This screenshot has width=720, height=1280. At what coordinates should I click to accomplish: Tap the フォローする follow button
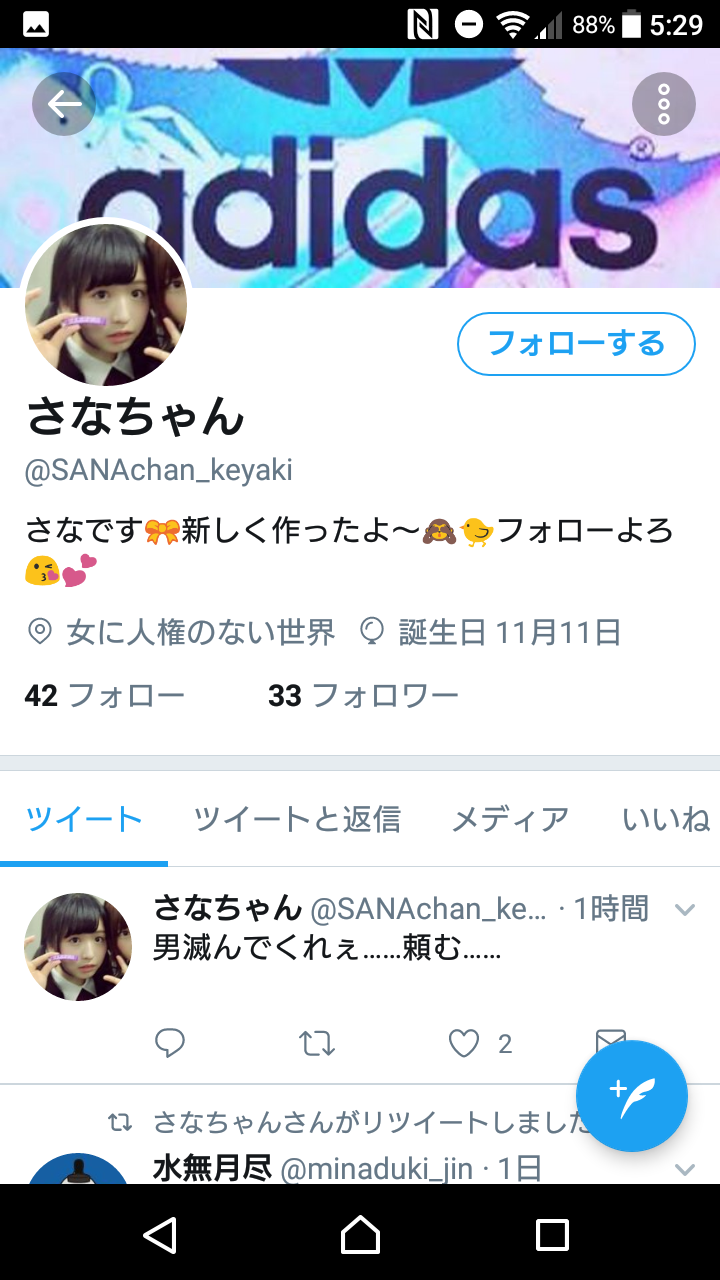pyautogui.click(x=576, y=344)
